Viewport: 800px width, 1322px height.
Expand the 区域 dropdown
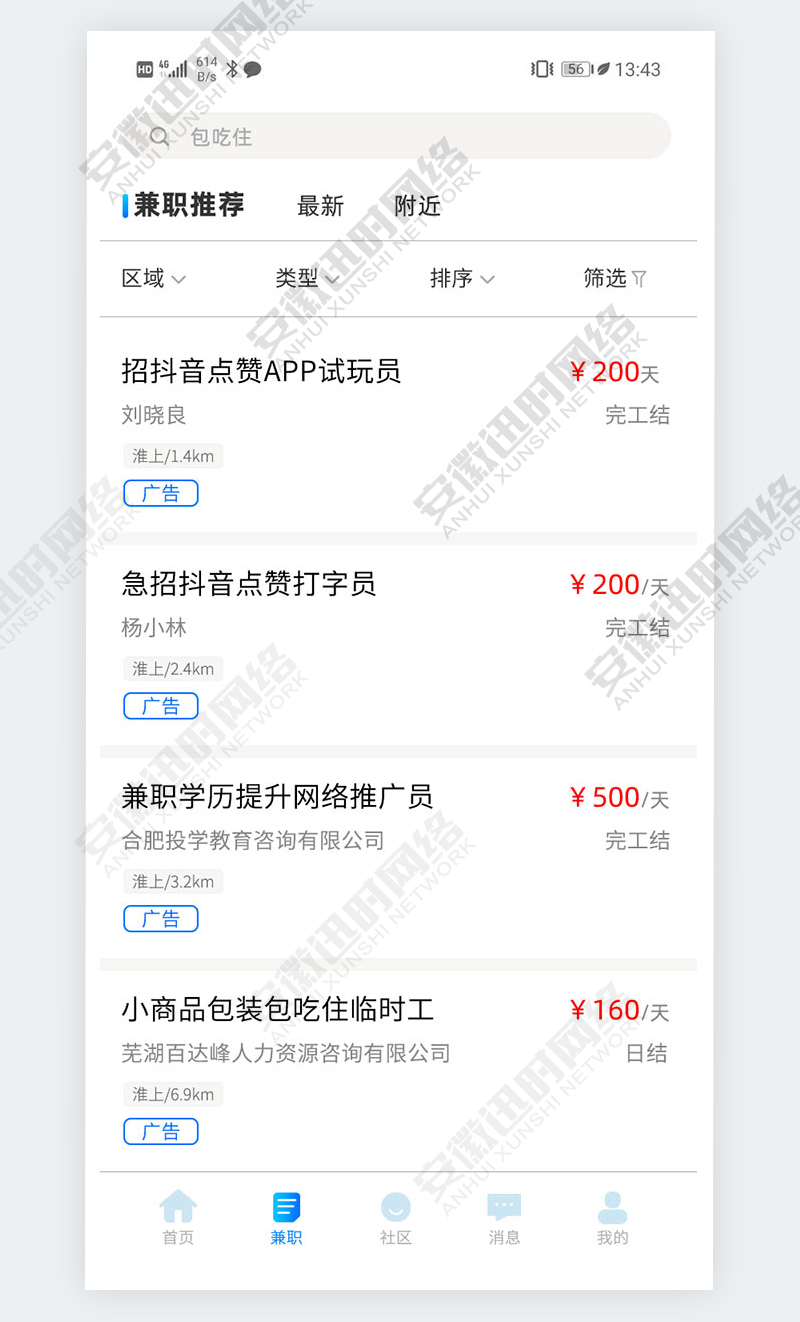(153, 278)
